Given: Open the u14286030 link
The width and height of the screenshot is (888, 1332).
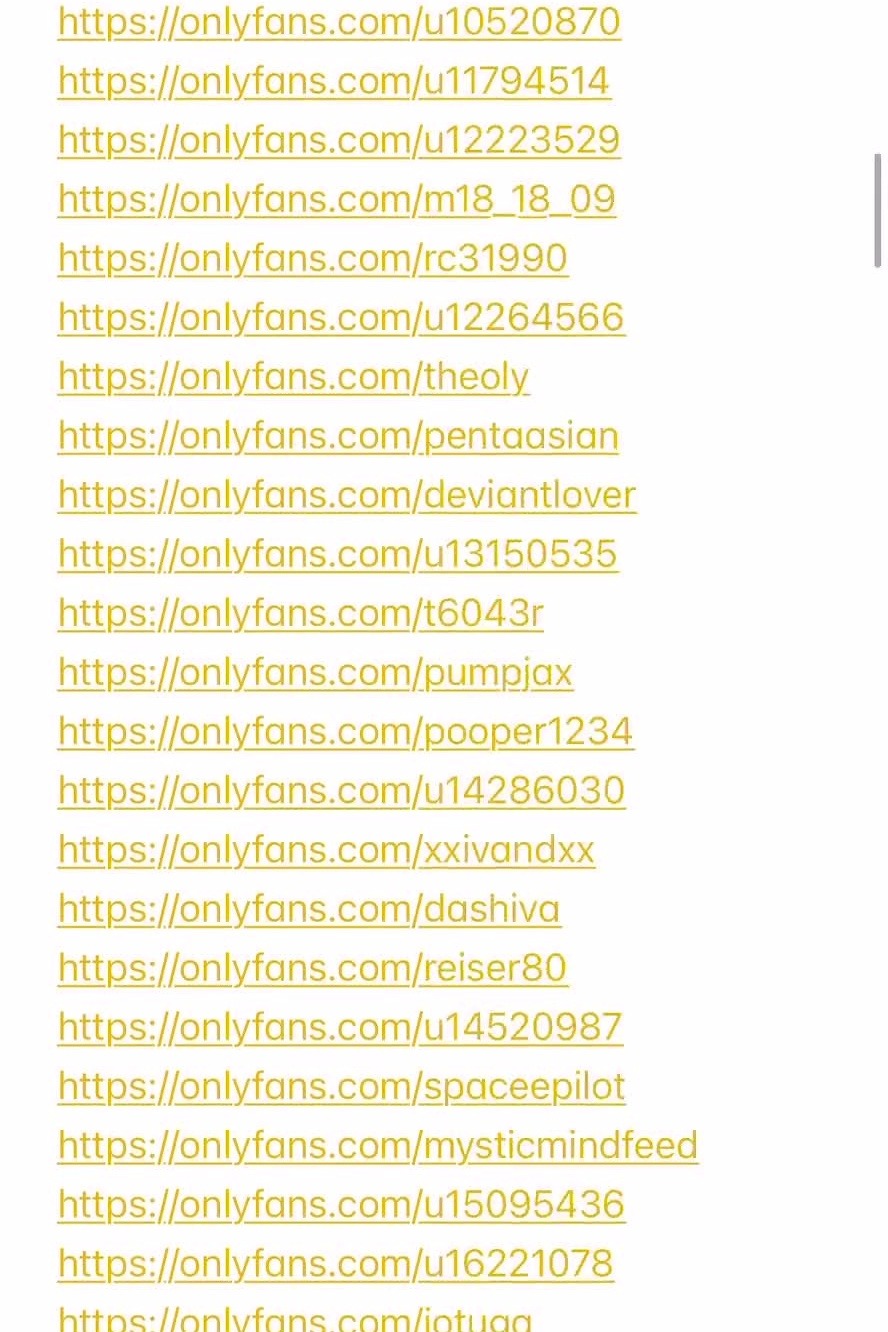Looking at the screenshot, I should 341,791.
